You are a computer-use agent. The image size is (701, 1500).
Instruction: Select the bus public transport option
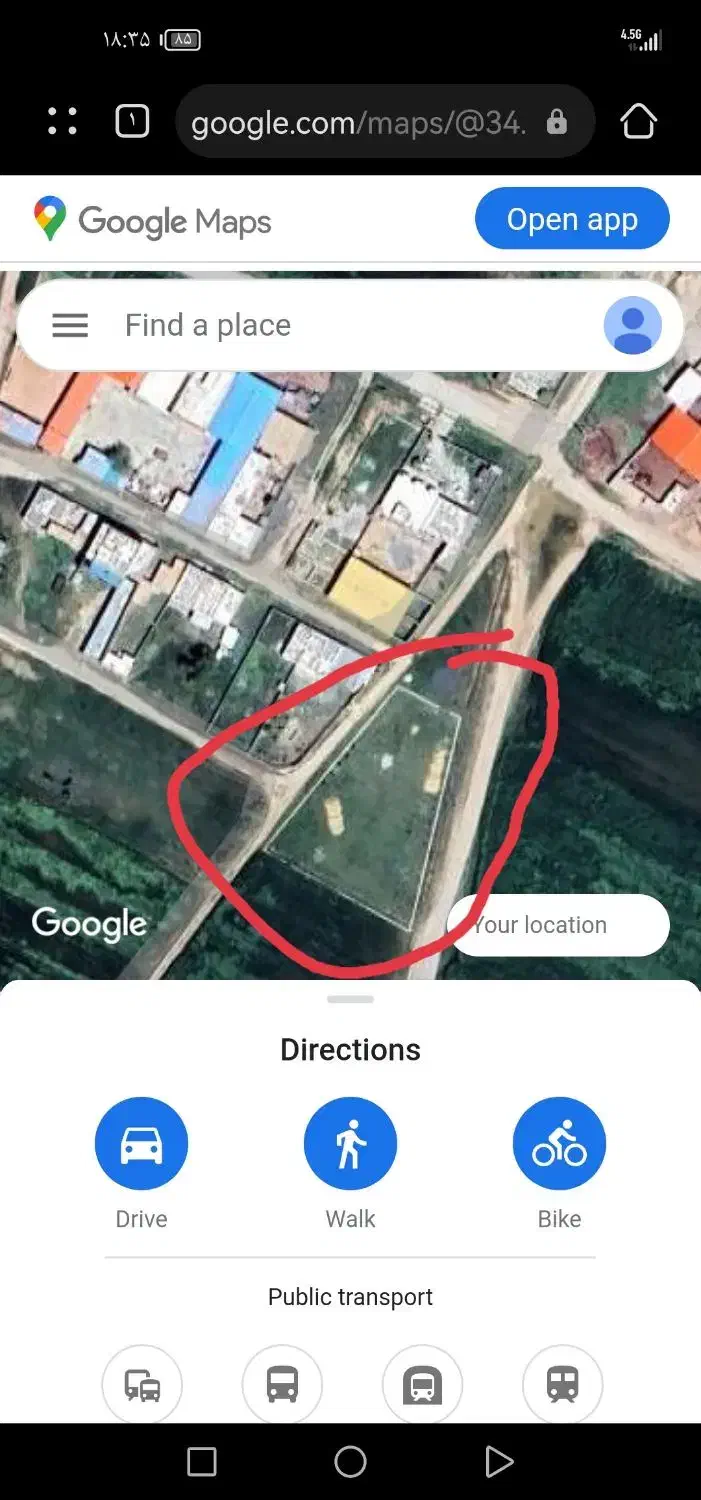(x=282, y=1385)
